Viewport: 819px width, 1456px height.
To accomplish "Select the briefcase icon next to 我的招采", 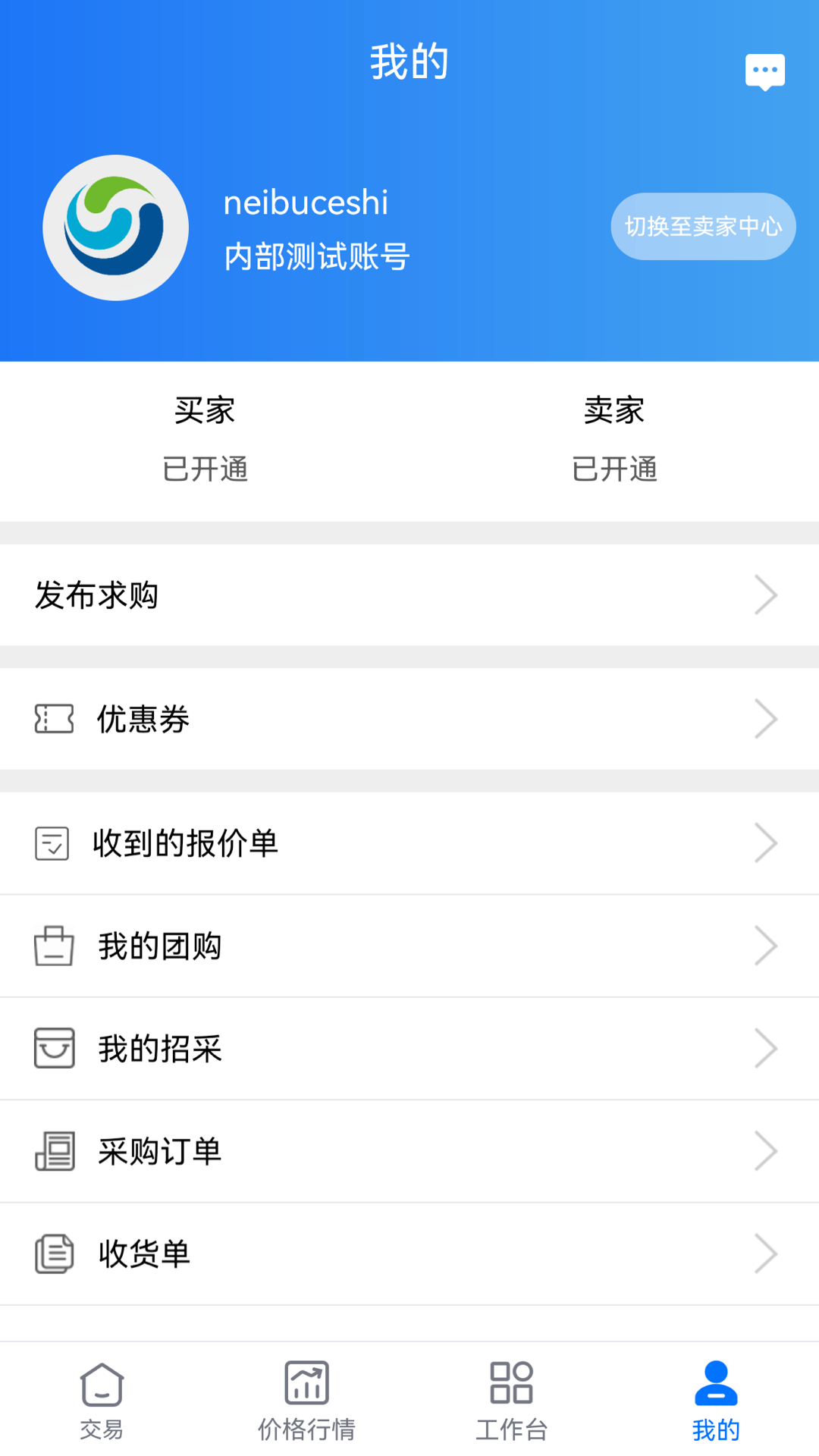I will [52, 1048].
